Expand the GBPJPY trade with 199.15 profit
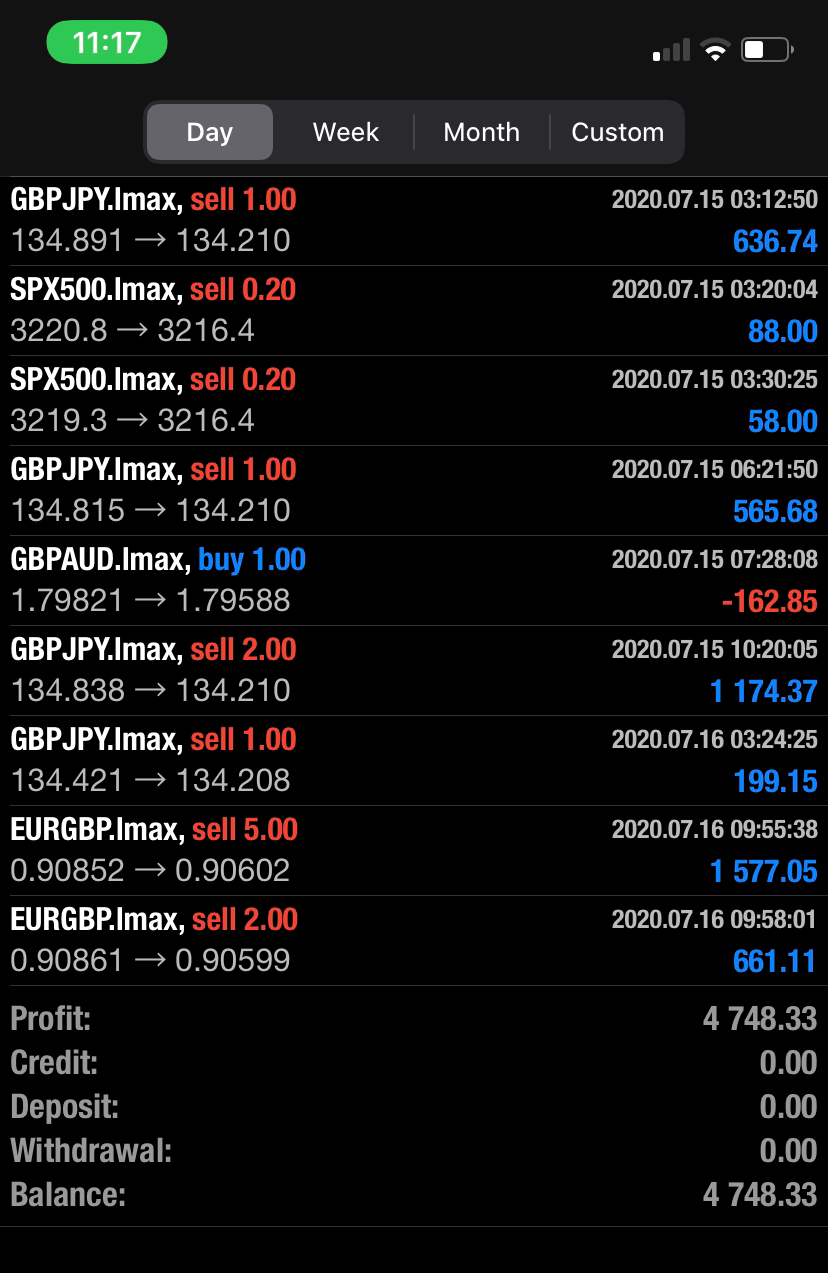The image size is (828, 1273). click(x=414, y=761)
